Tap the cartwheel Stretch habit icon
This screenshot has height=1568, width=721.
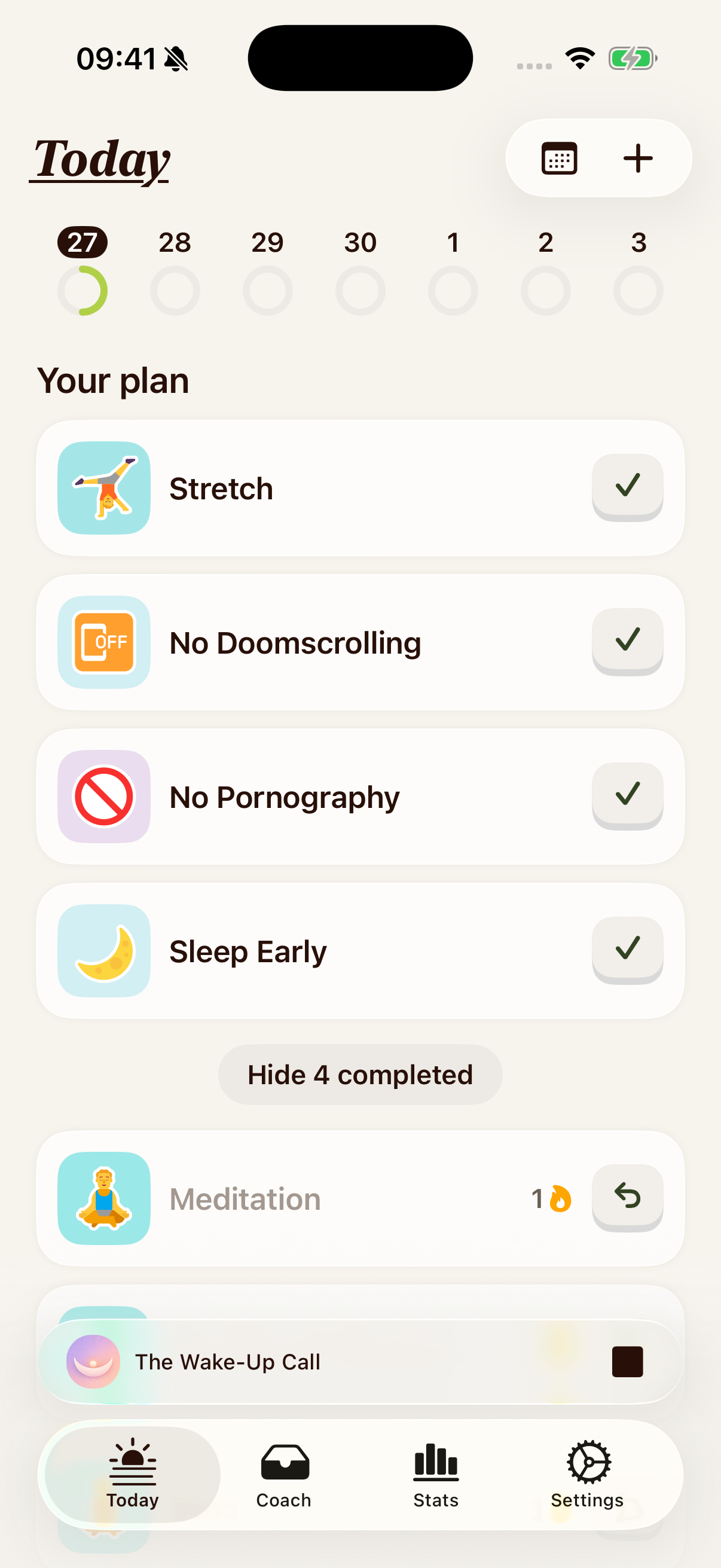coord(103,488)
